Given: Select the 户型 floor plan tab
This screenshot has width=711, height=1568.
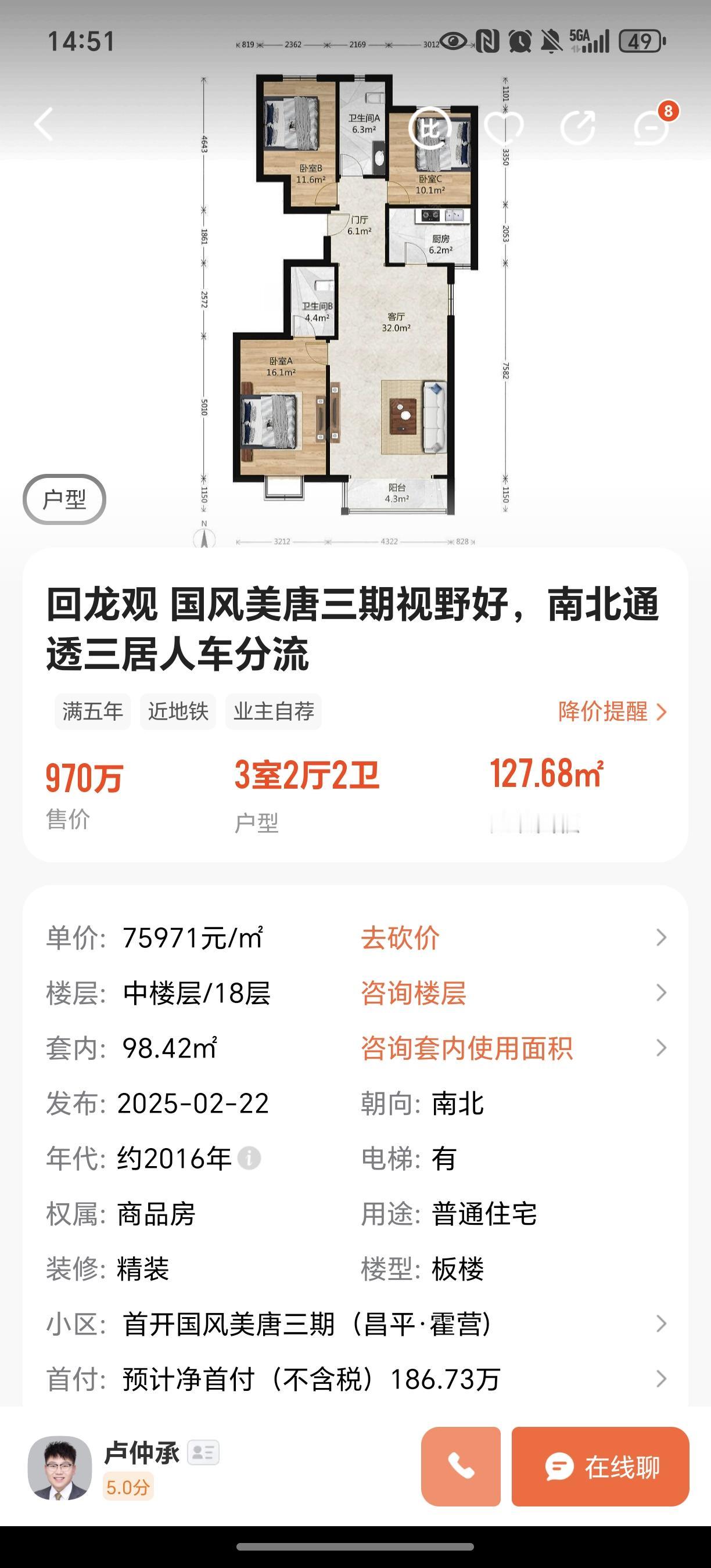Looking at the screenshot, I should (64, 499).
